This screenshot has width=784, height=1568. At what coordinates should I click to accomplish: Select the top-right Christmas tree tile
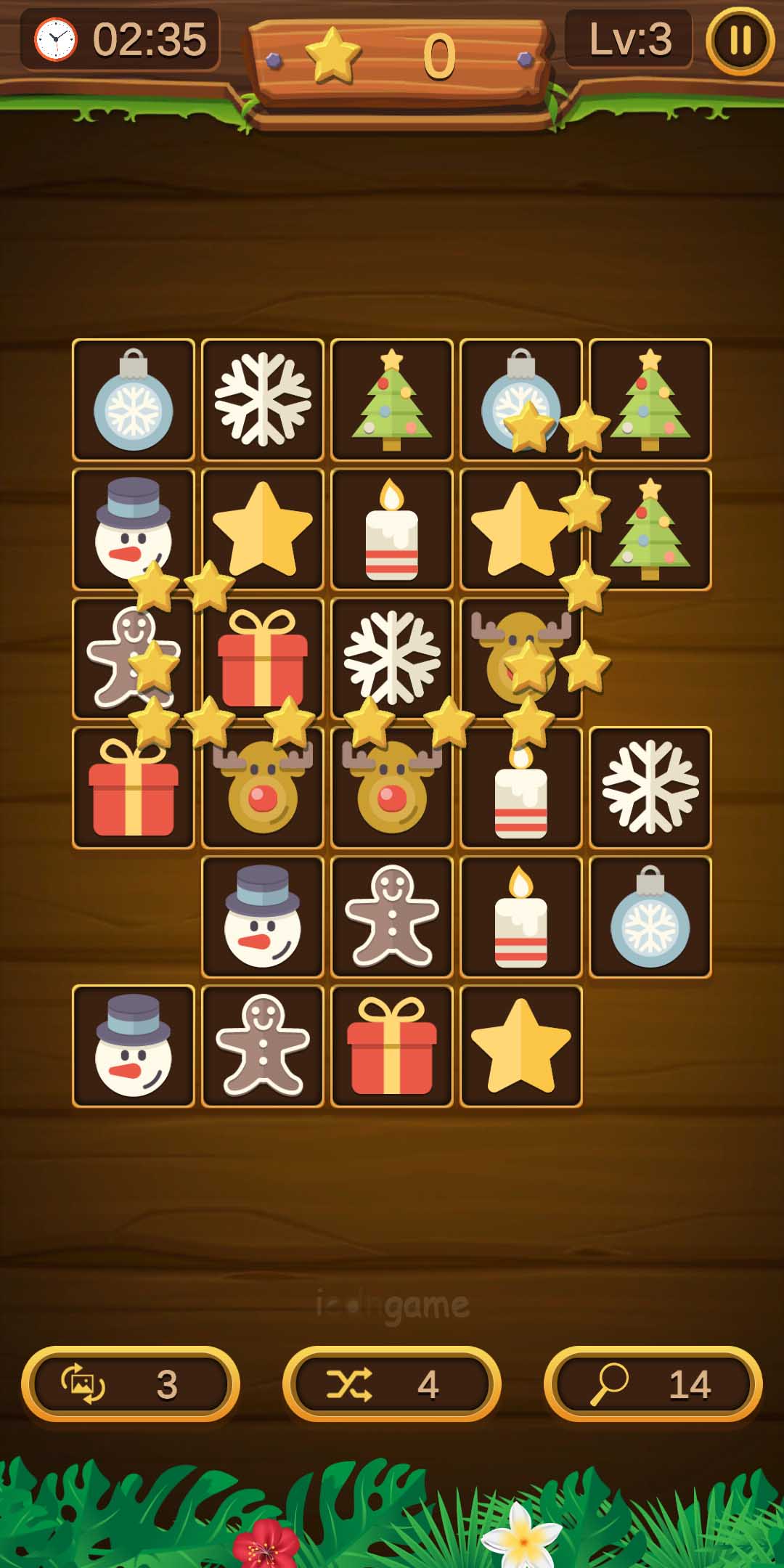(x=650, y=400)
